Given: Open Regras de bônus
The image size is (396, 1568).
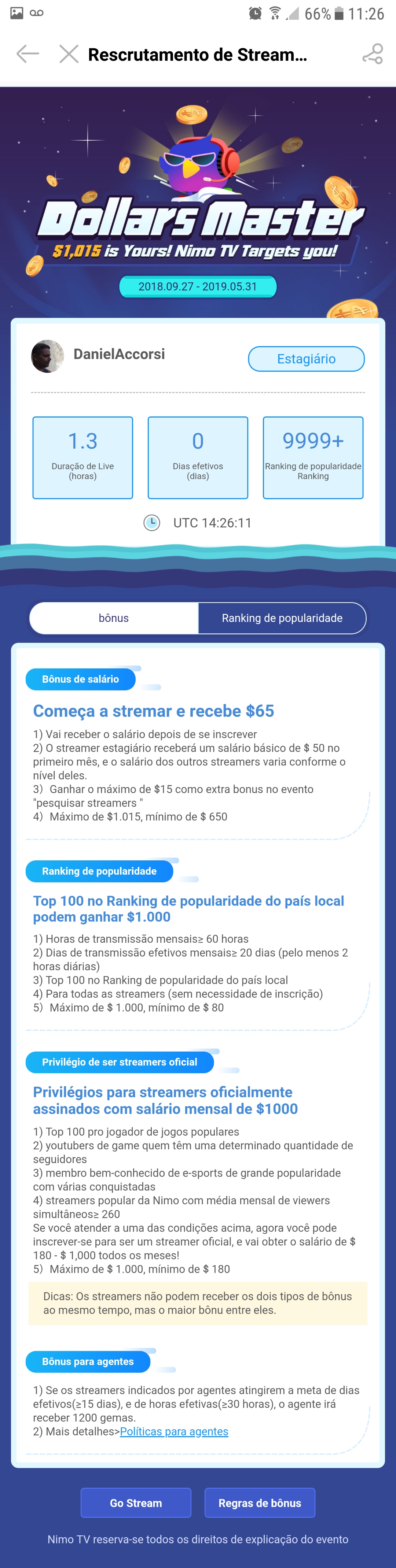Looking at the screenshot, I should point(260,1503).
